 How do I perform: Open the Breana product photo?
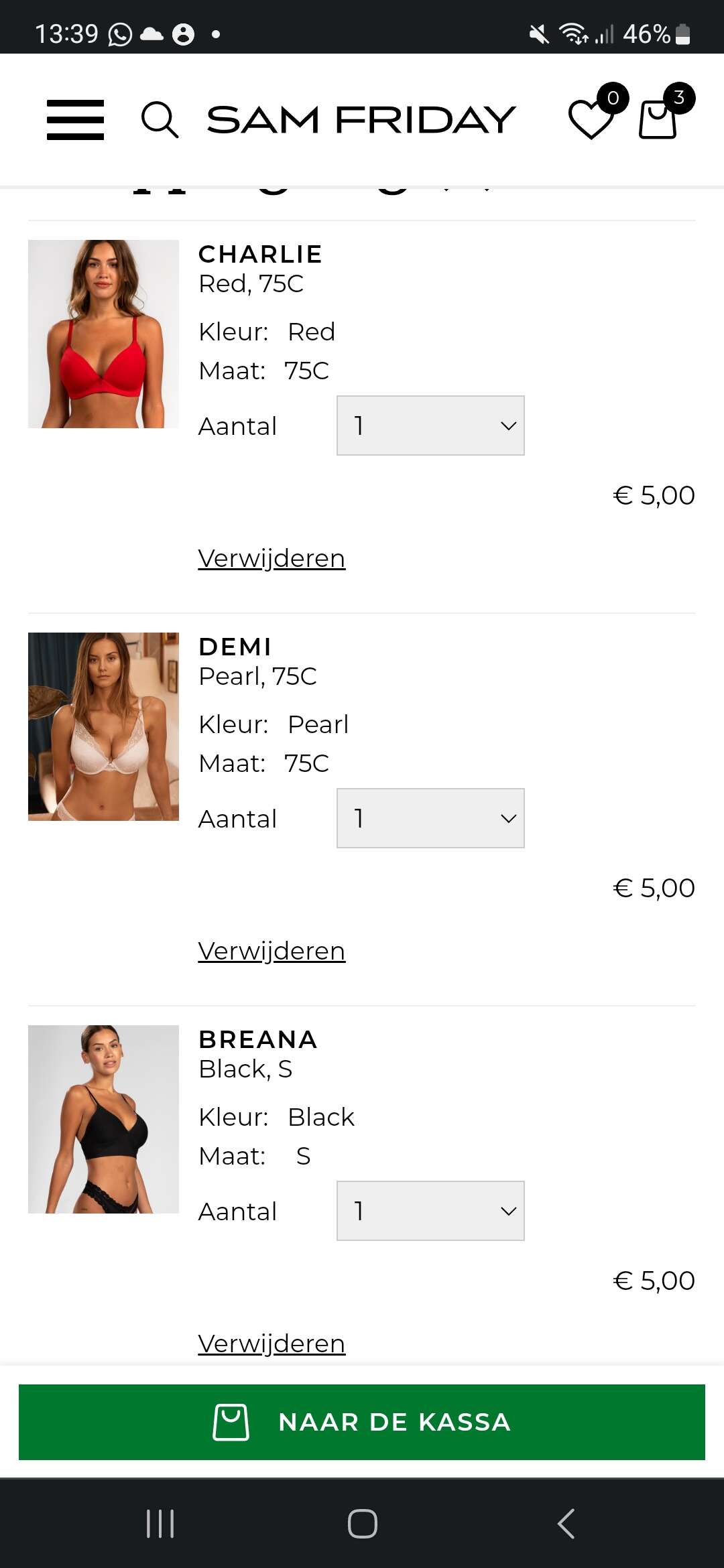103,1119
